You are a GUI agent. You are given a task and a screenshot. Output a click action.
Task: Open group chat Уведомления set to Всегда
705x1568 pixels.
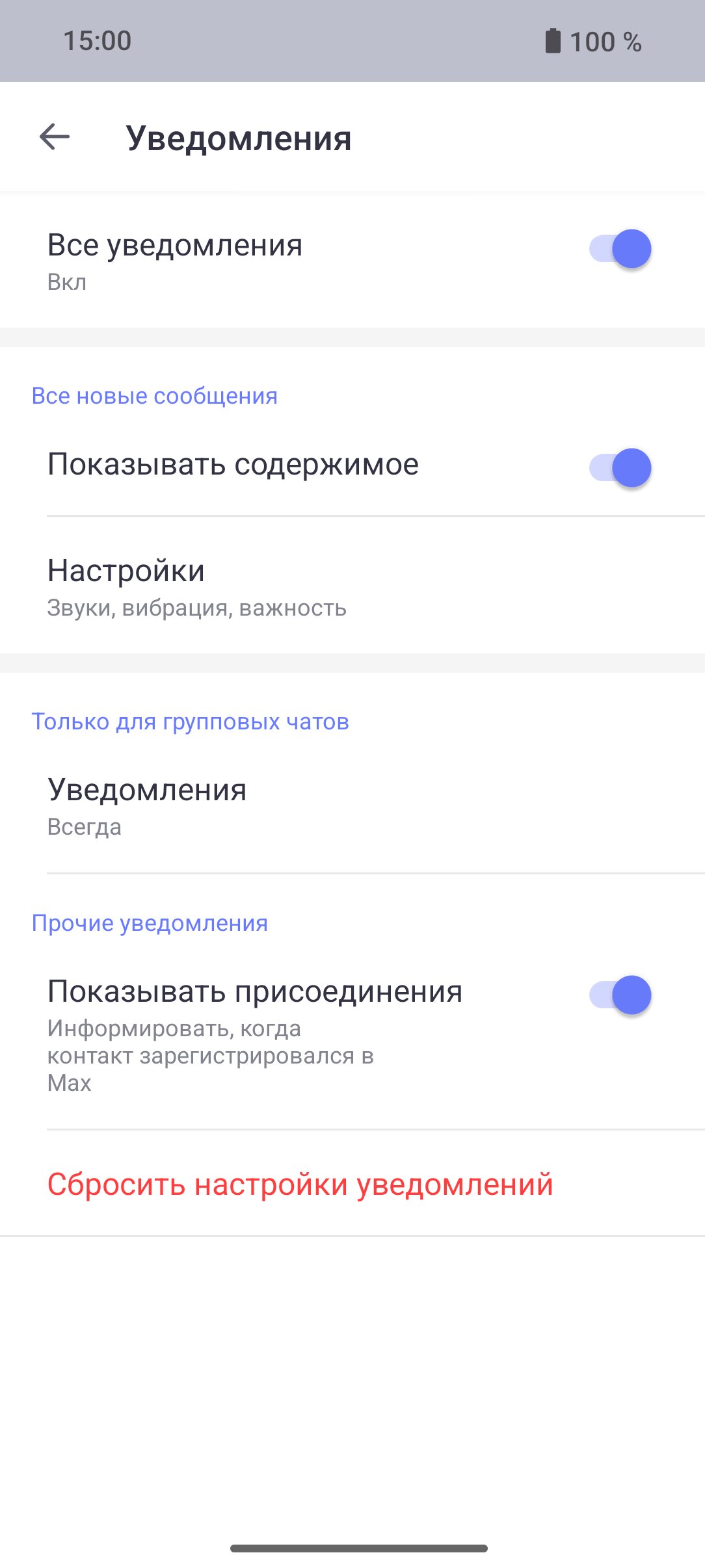pos(352,806)
